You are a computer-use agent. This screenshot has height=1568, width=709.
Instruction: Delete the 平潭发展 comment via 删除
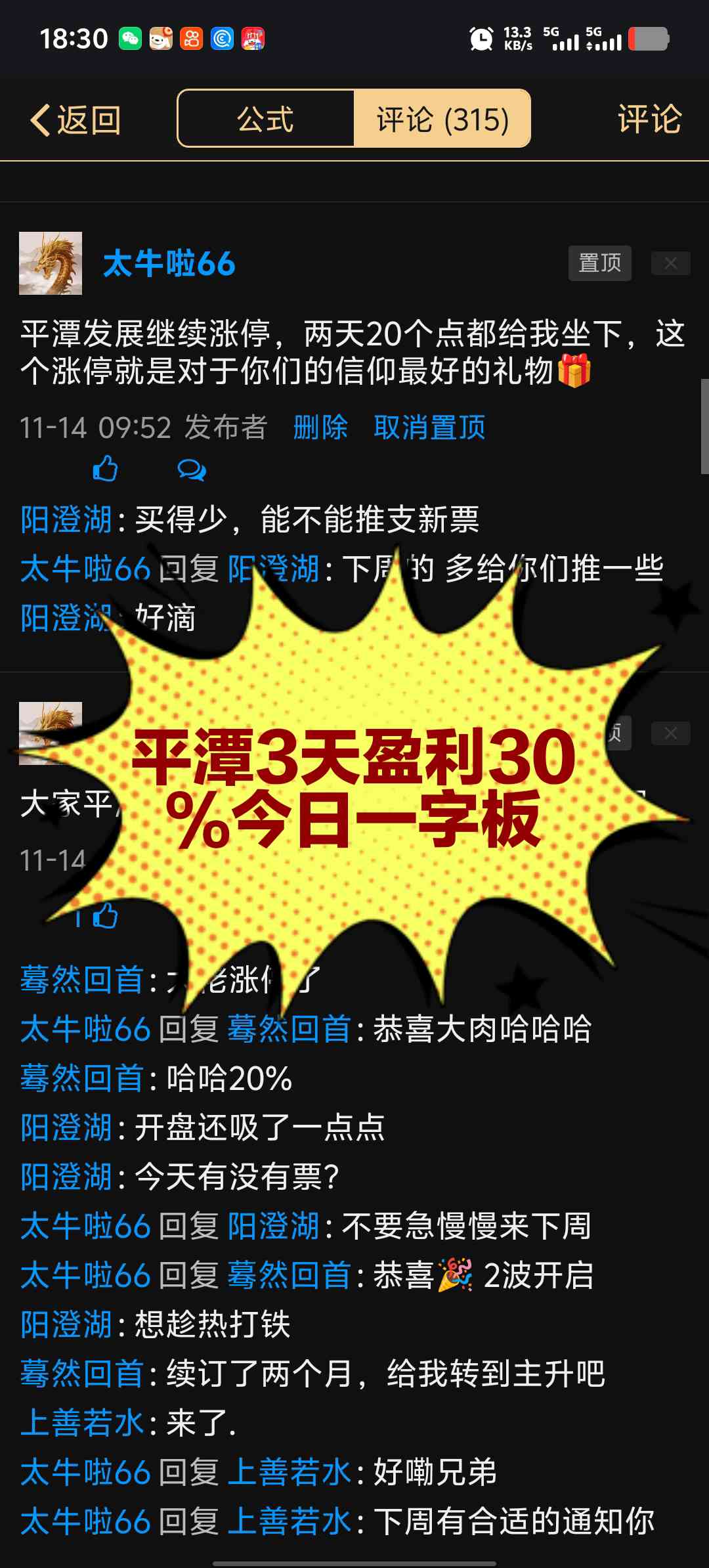pyautogui.click(x=320, y=427)
